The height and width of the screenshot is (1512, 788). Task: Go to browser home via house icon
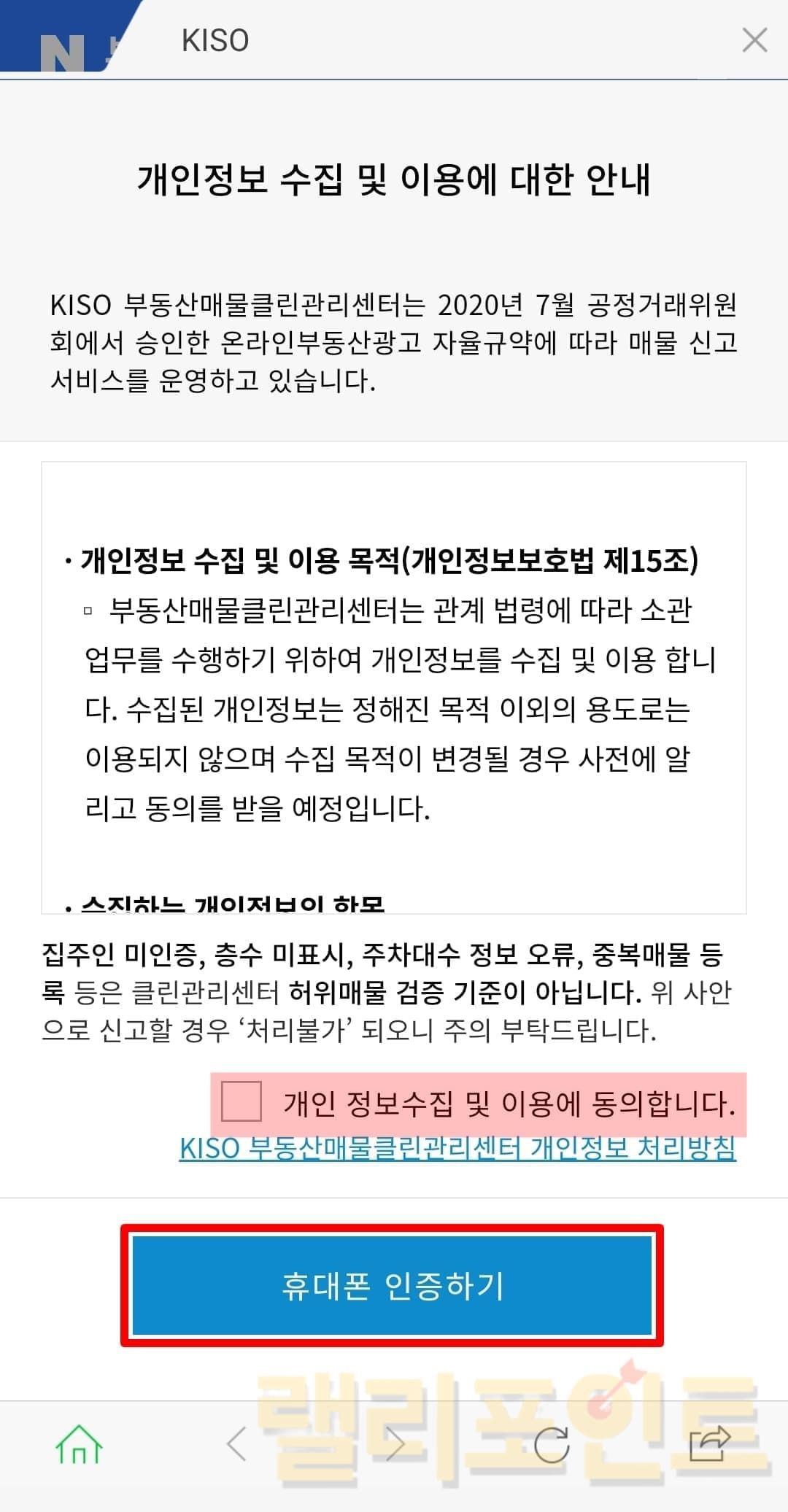(x=79, y=1444)
